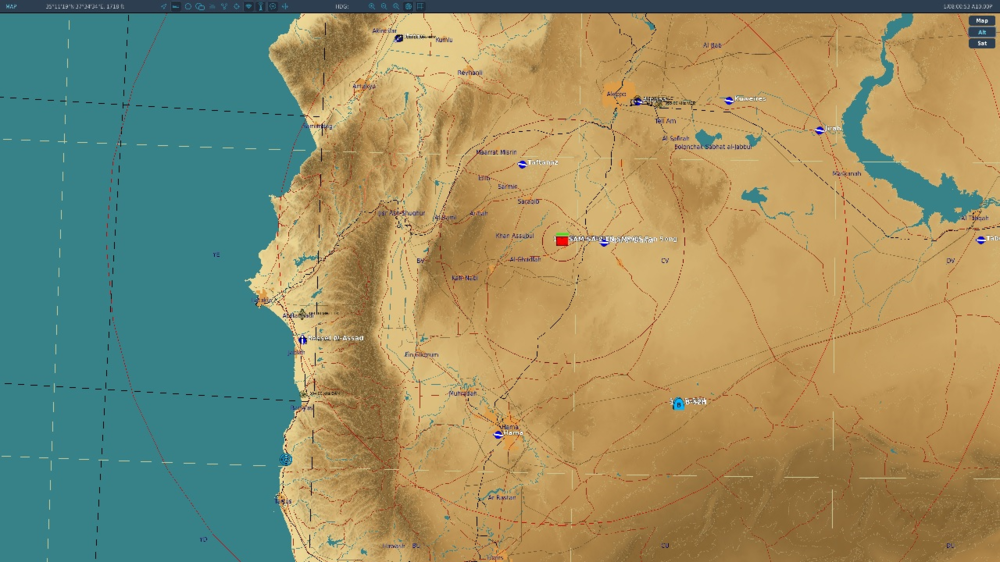The width and height of the screenshot is (1000, 562).
Task: Select the Bassel Al-Assad airfield marker
Action: point(303,339)
